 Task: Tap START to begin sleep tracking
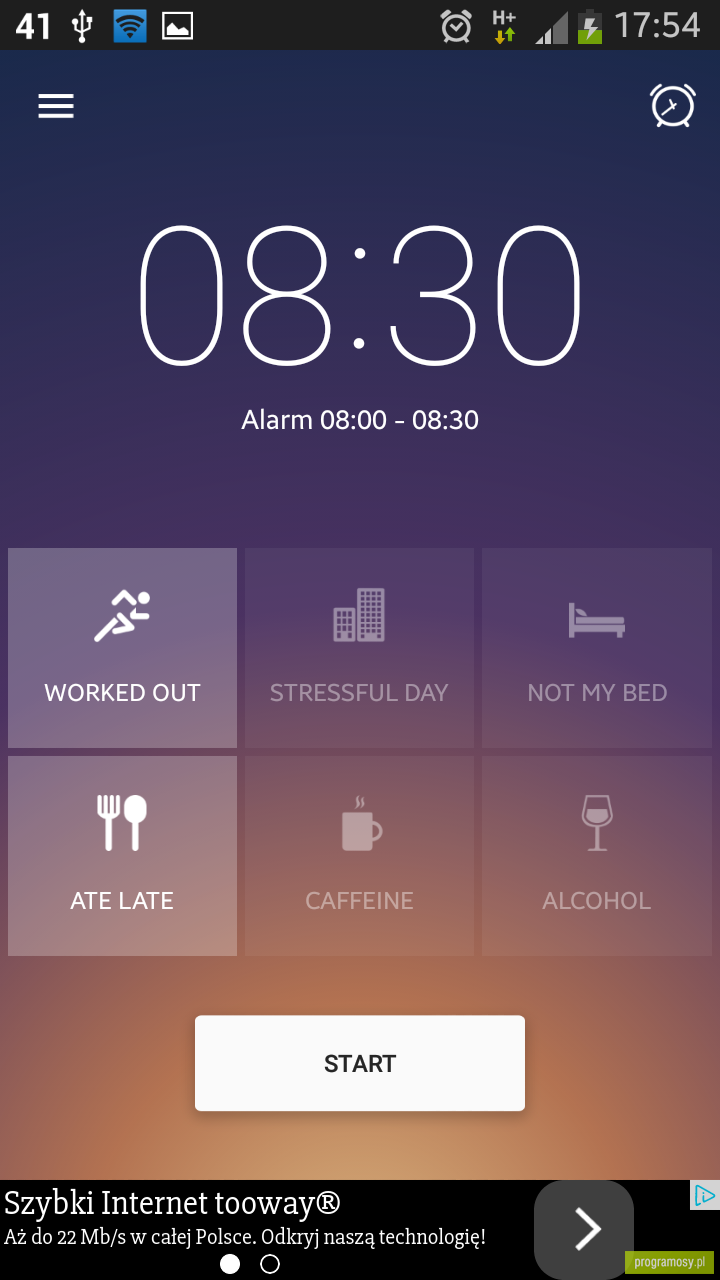point(360,1063)
